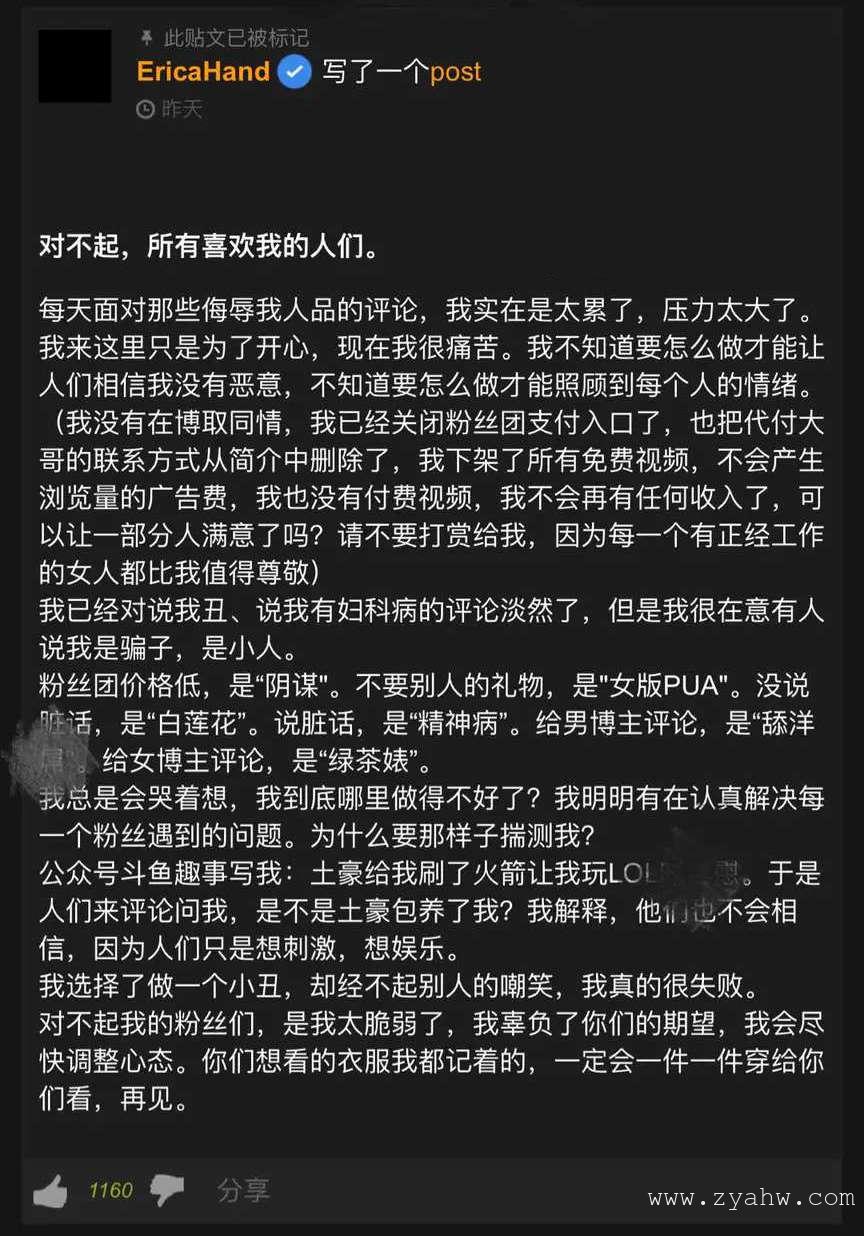Share this post via 分享
Screen dimensions: 864x1236
[243, 1190]
